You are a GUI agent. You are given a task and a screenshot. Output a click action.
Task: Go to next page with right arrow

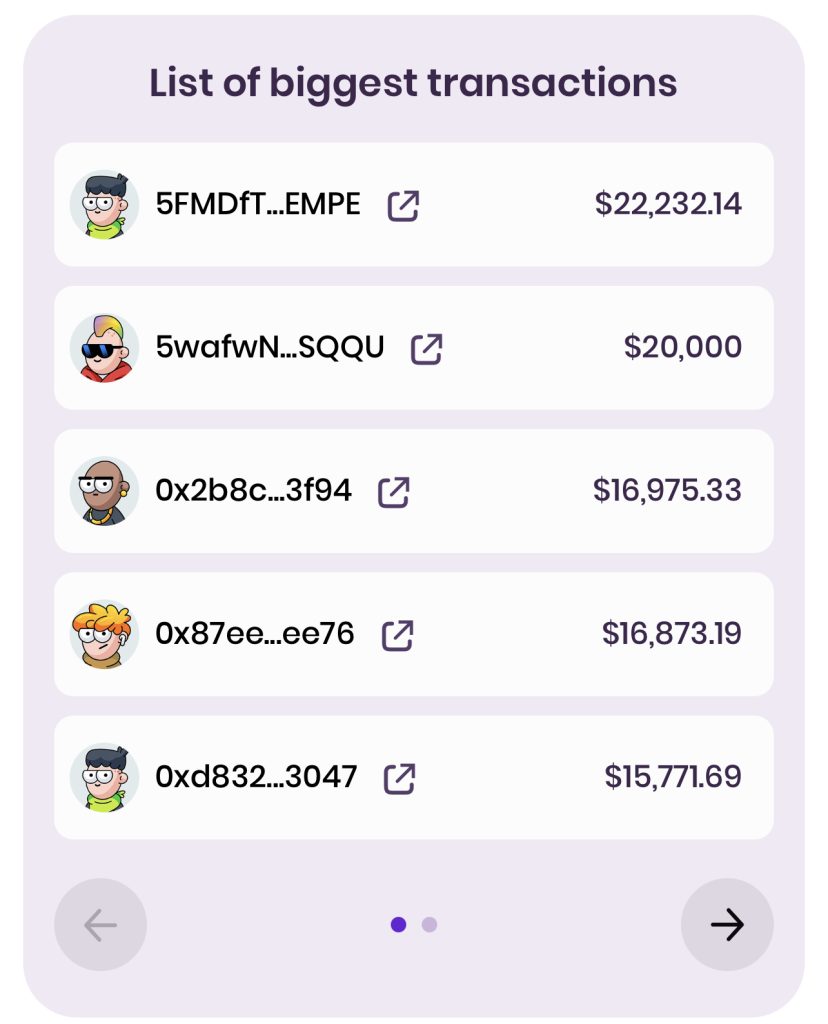pyautogui.click(x=727, y=925)
